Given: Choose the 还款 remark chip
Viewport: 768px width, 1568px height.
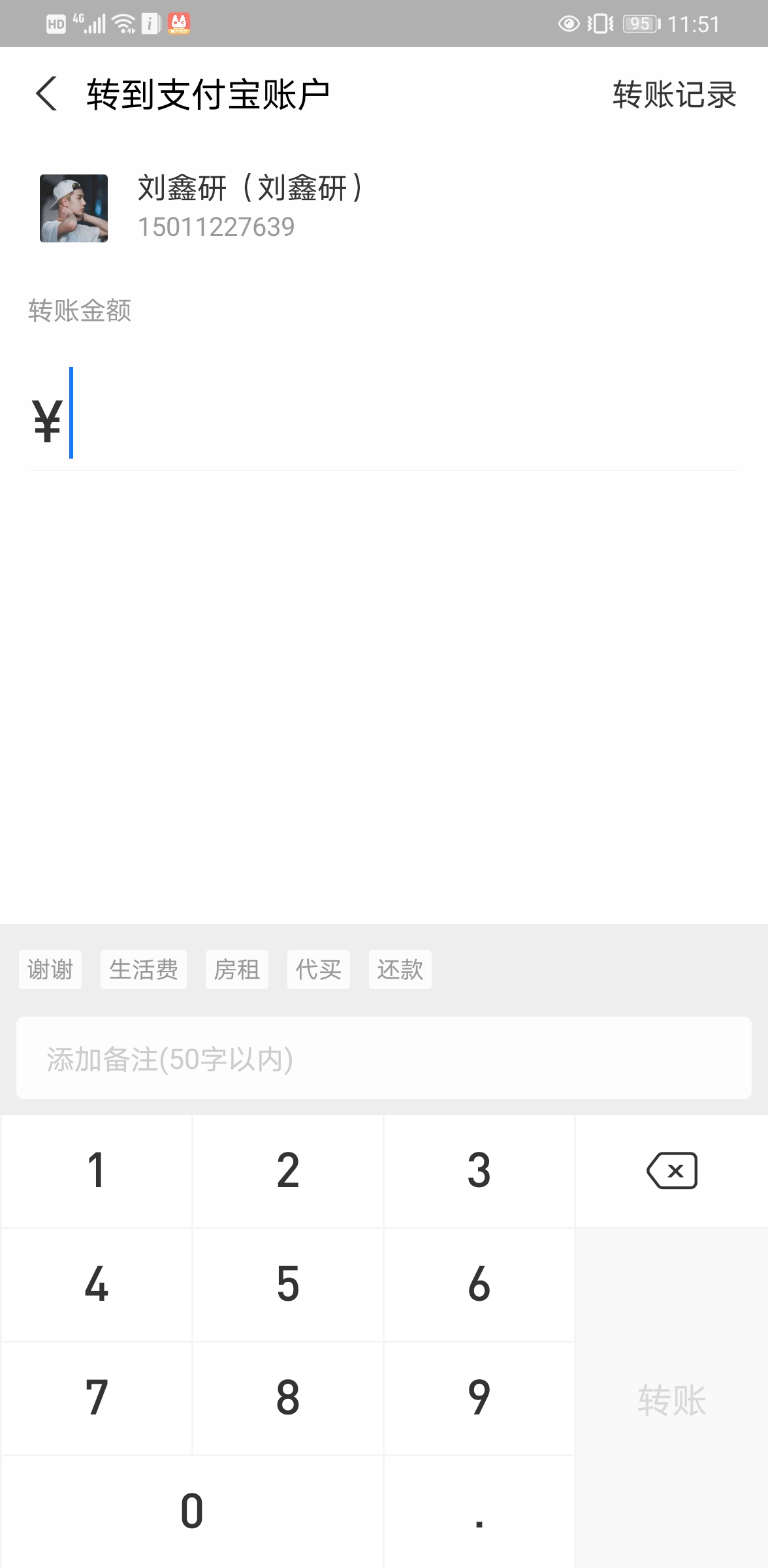Looking at the screenshot, I should pyautogui.click(x=400, y=970).
